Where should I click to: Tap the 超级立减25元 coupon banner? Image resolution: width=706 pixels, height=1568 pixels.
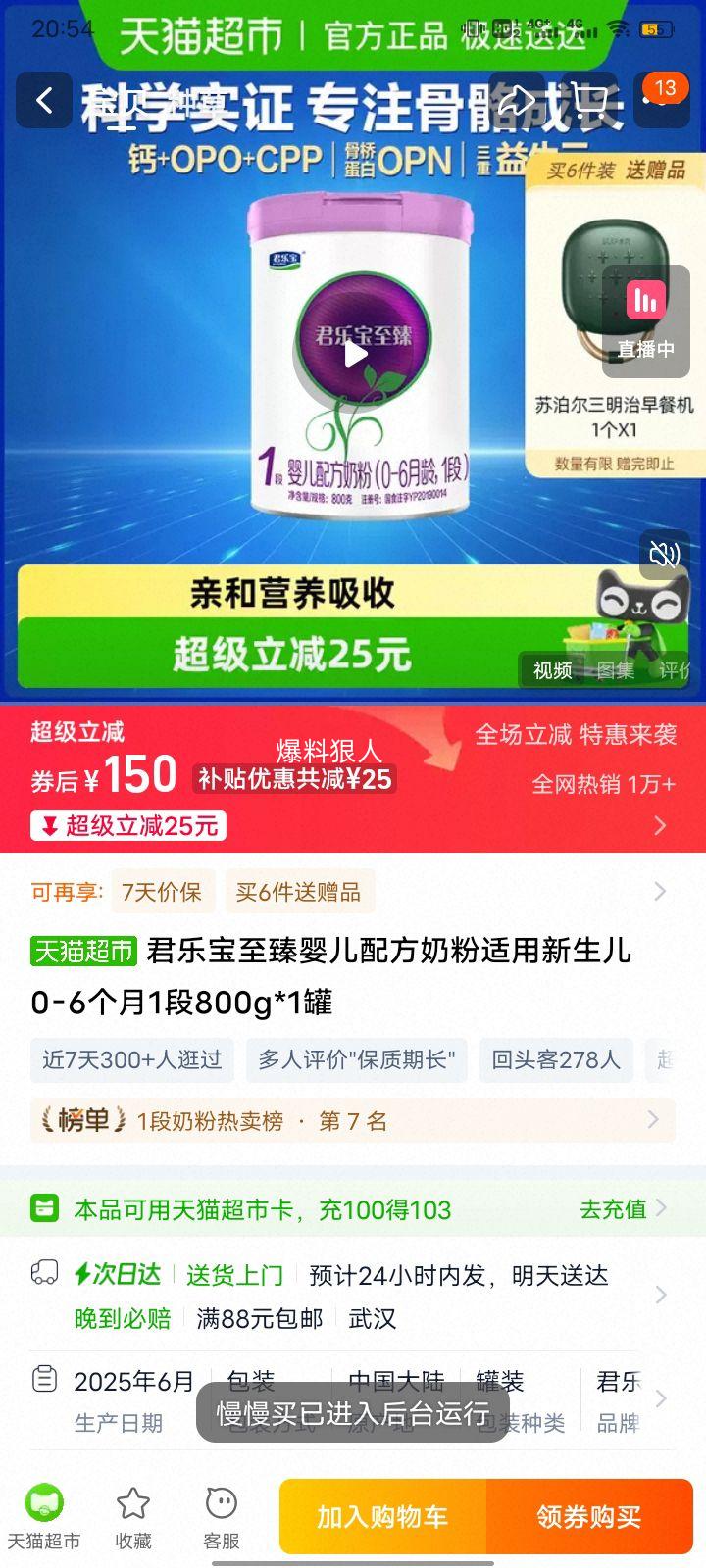(x=127, y=826)
